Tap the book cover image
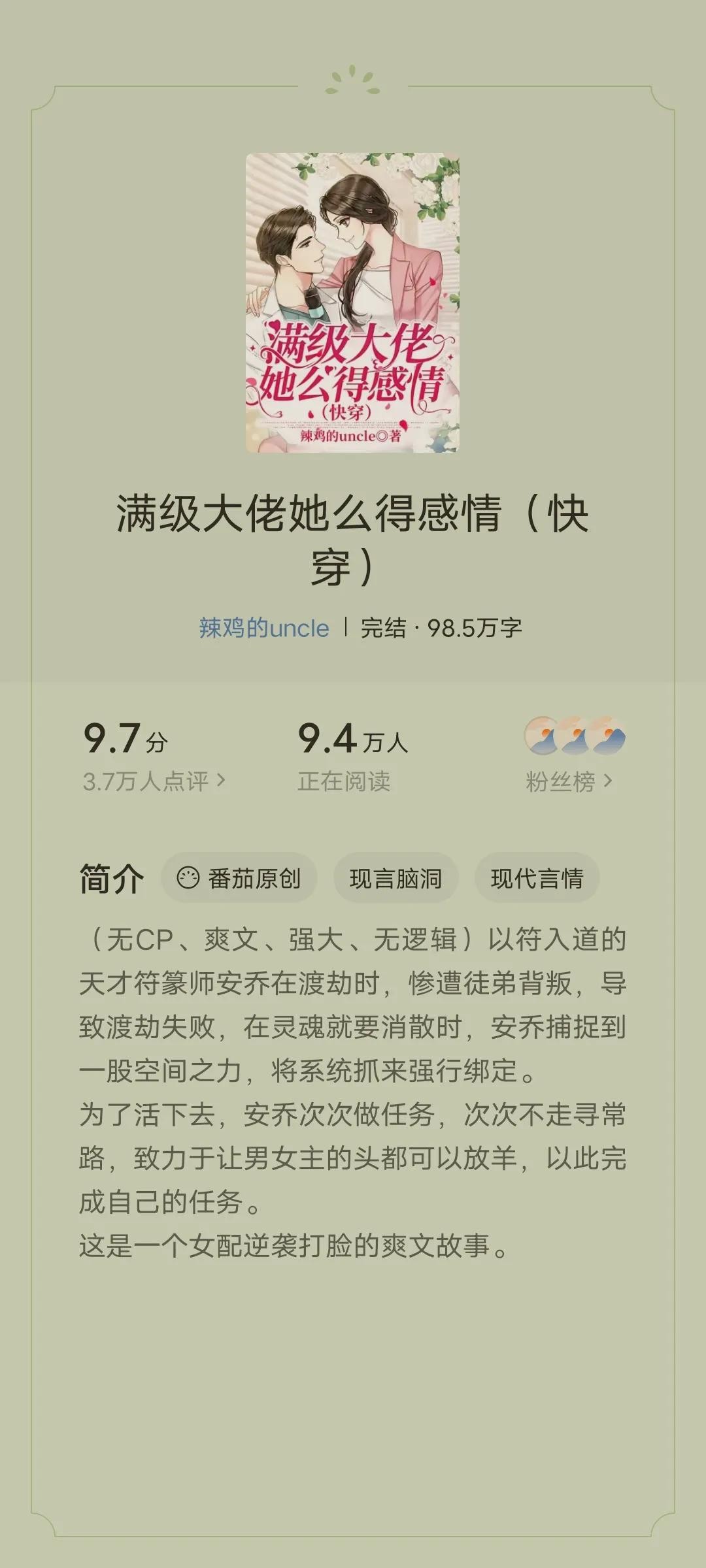Image resolution: width=706 pixels, height=1568 pixels. [352, 302]
